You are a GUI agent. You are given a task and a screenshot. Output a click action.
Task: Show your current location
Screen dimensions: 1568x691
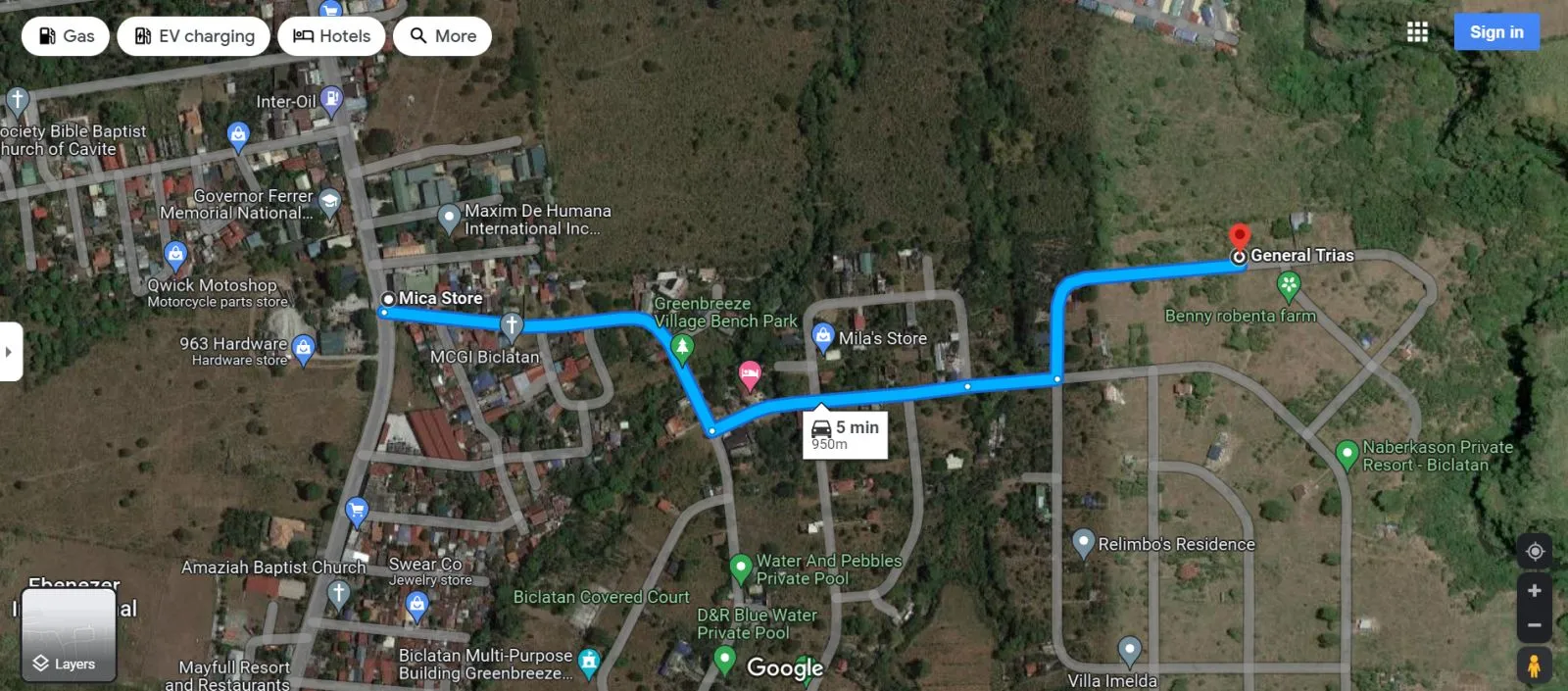click(x=1535, y=552)
